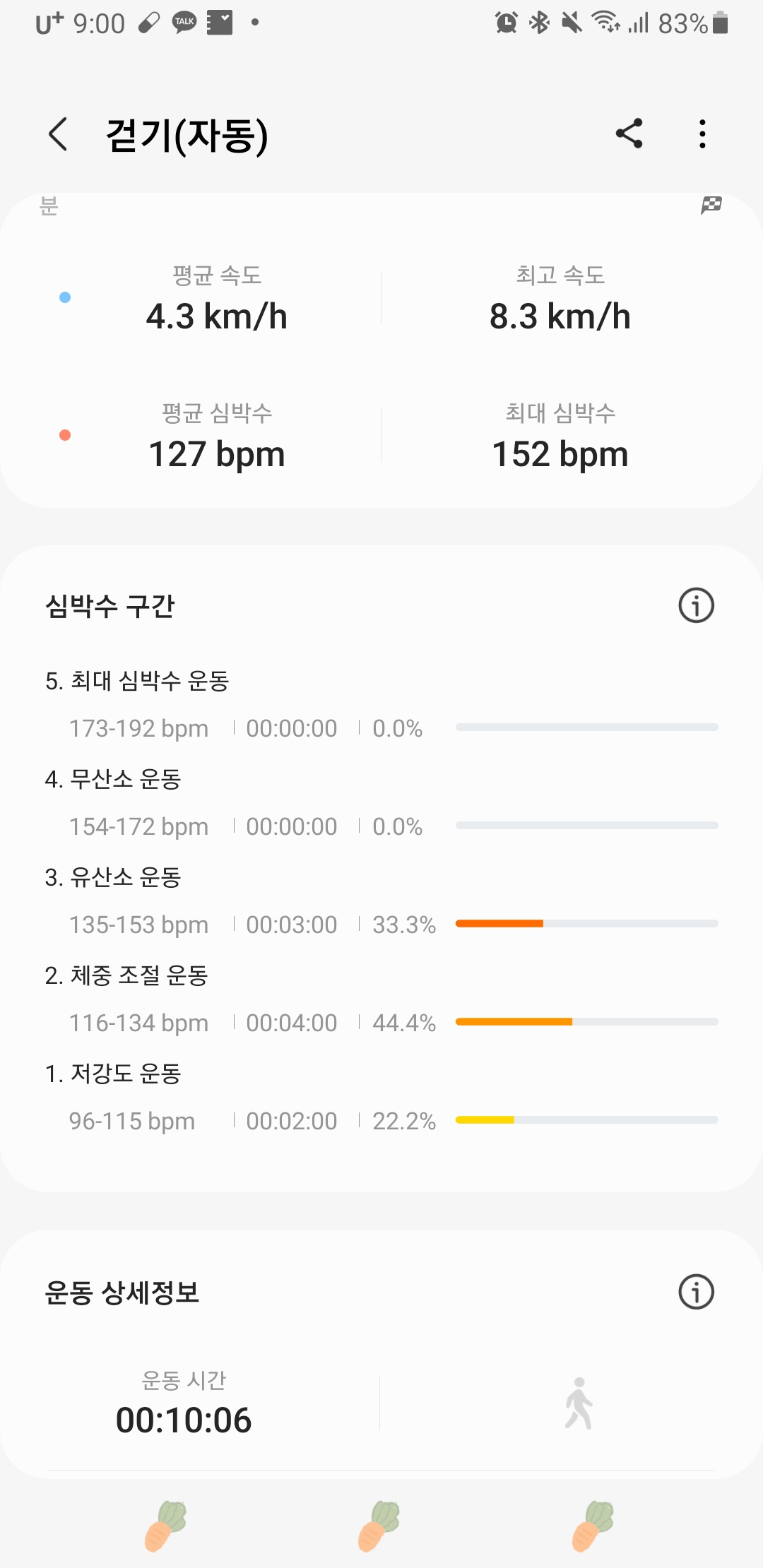
Task: Share this walking workout
Action: (x=629, y=133)
